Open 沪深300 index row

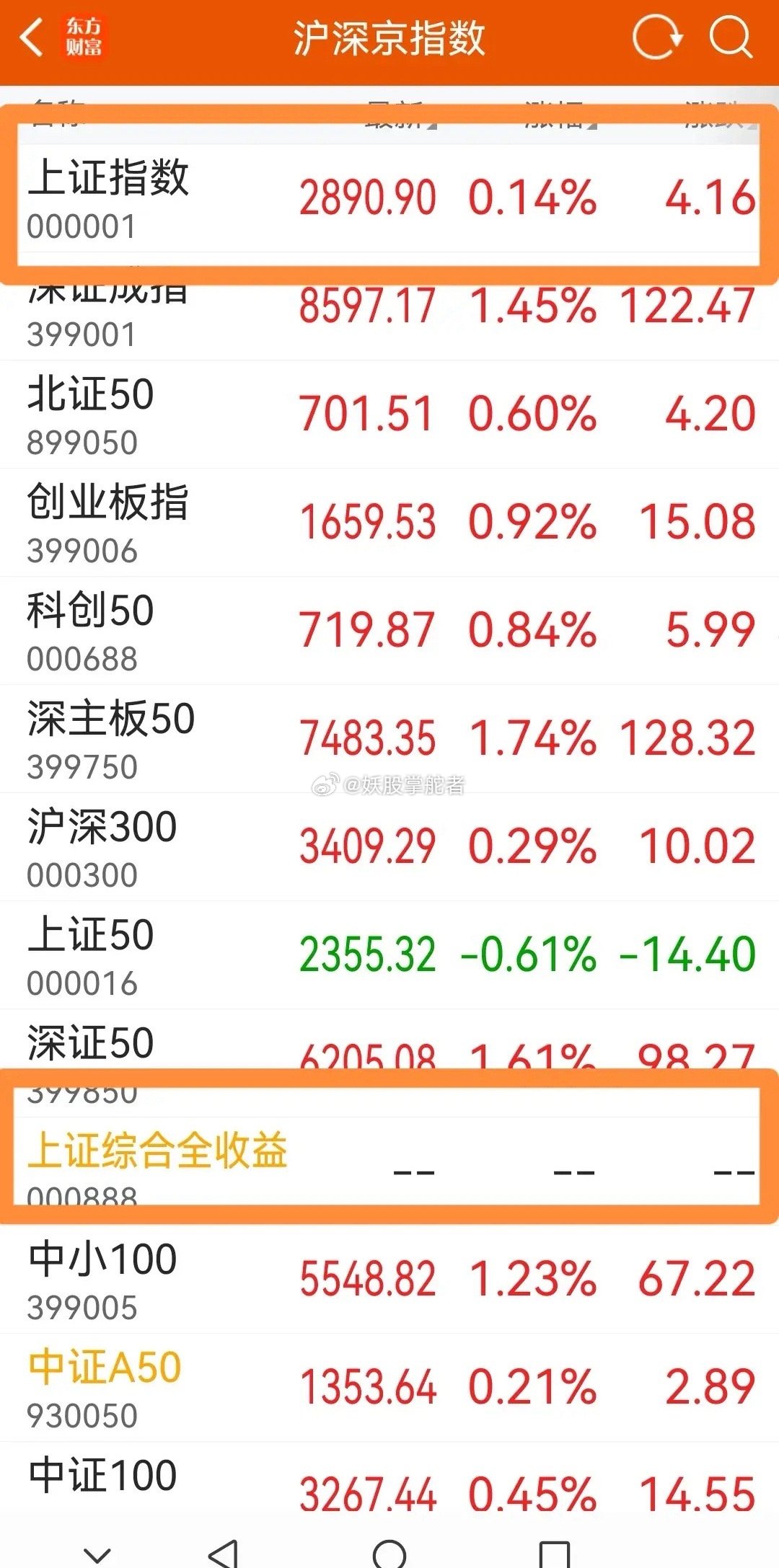[389, 847]
